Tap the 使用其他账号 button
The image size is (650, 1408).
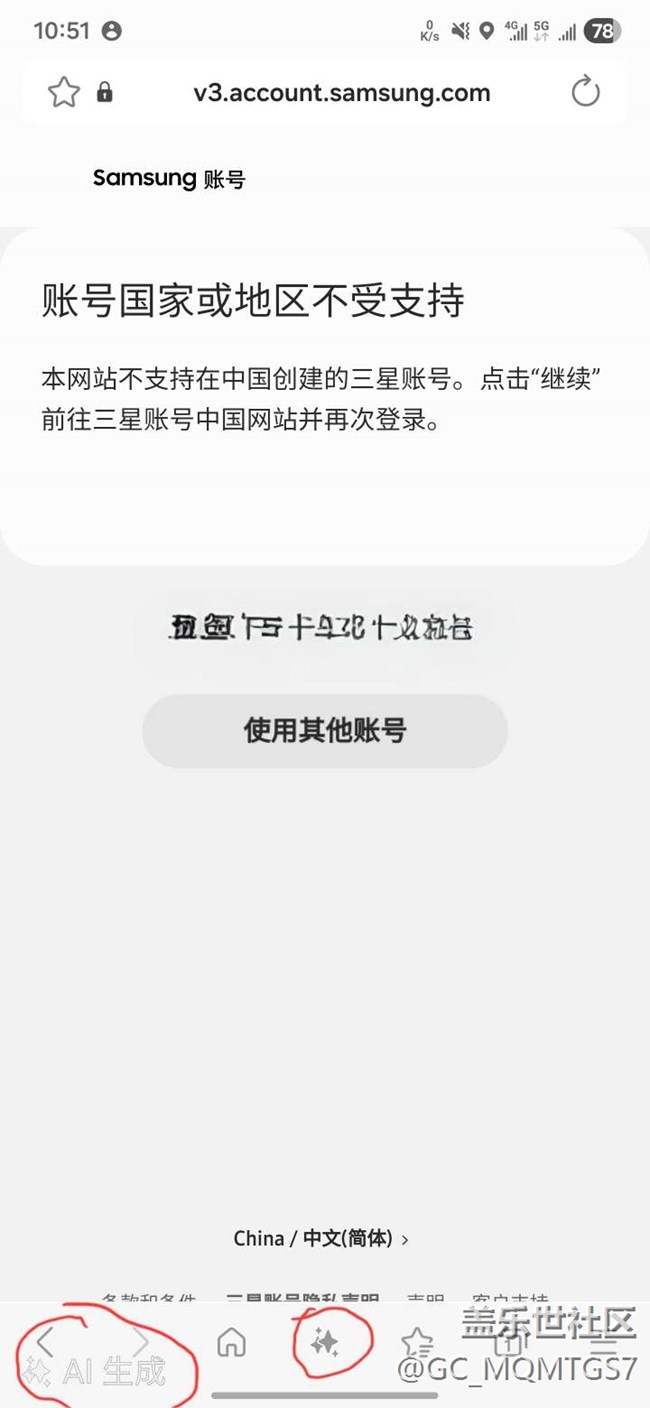tap(325, 731)
